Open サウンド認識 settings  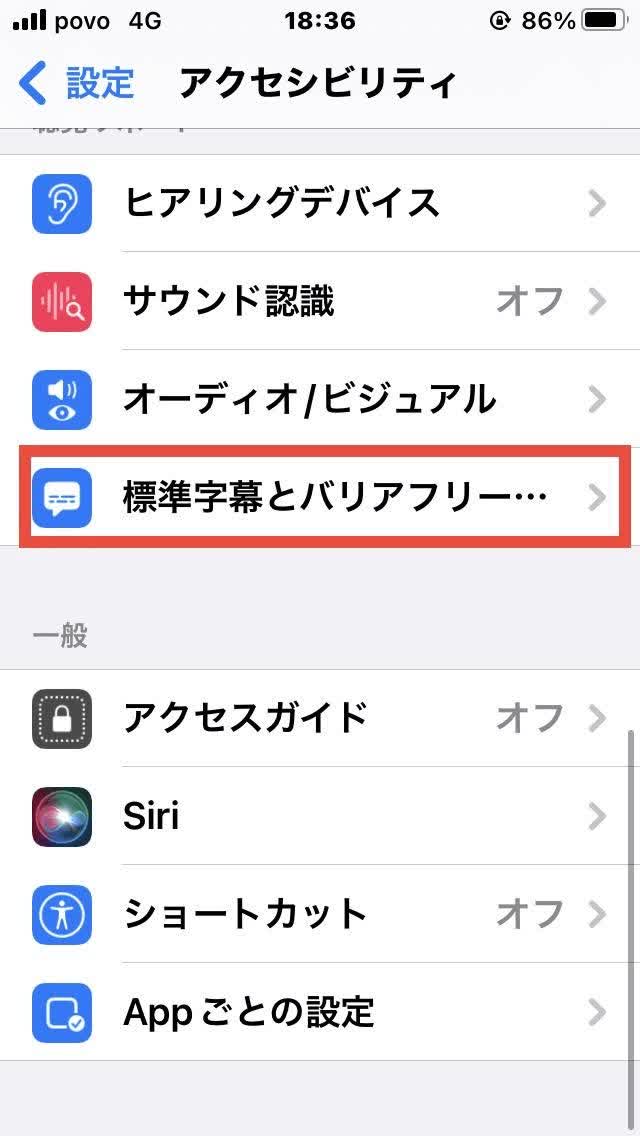320,301
